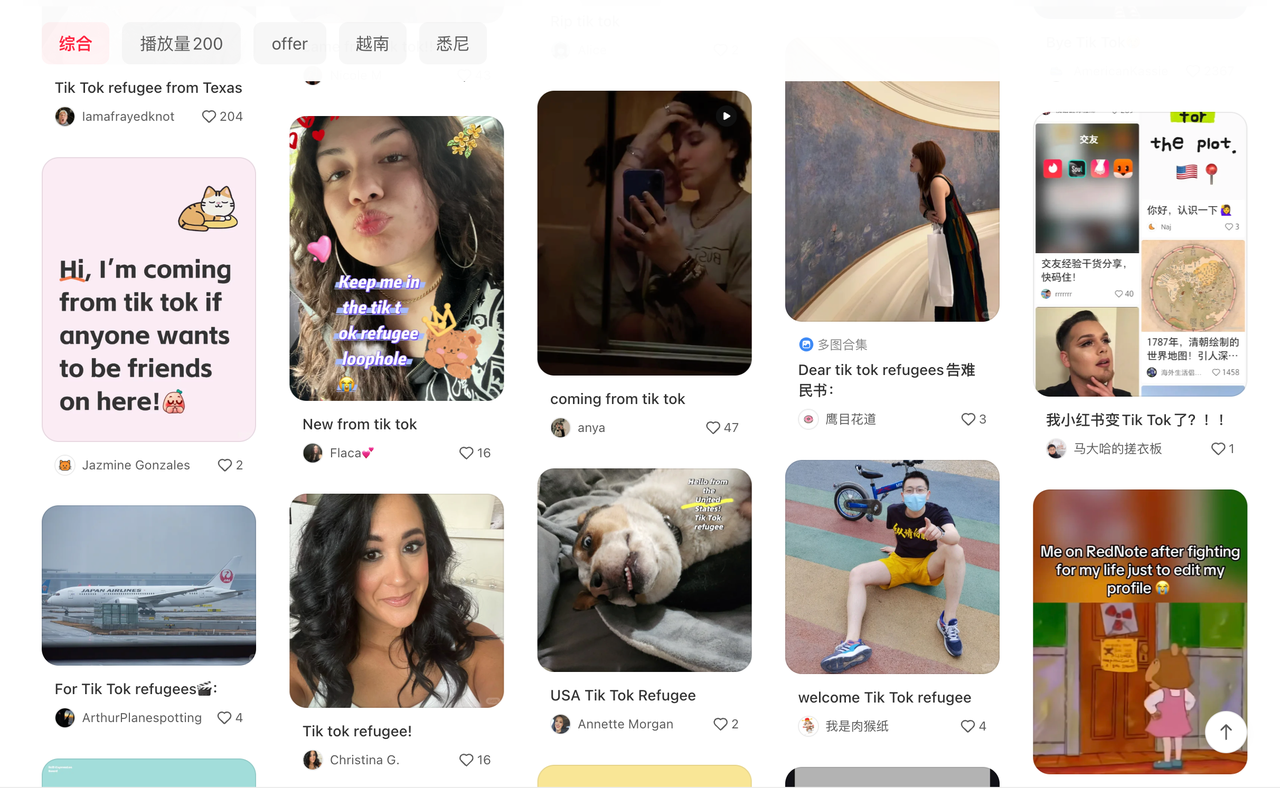The width and height of the screenshot is (1280, 788).
Task: Open the 'New from tik tok' post
Action: coord(396,258)
